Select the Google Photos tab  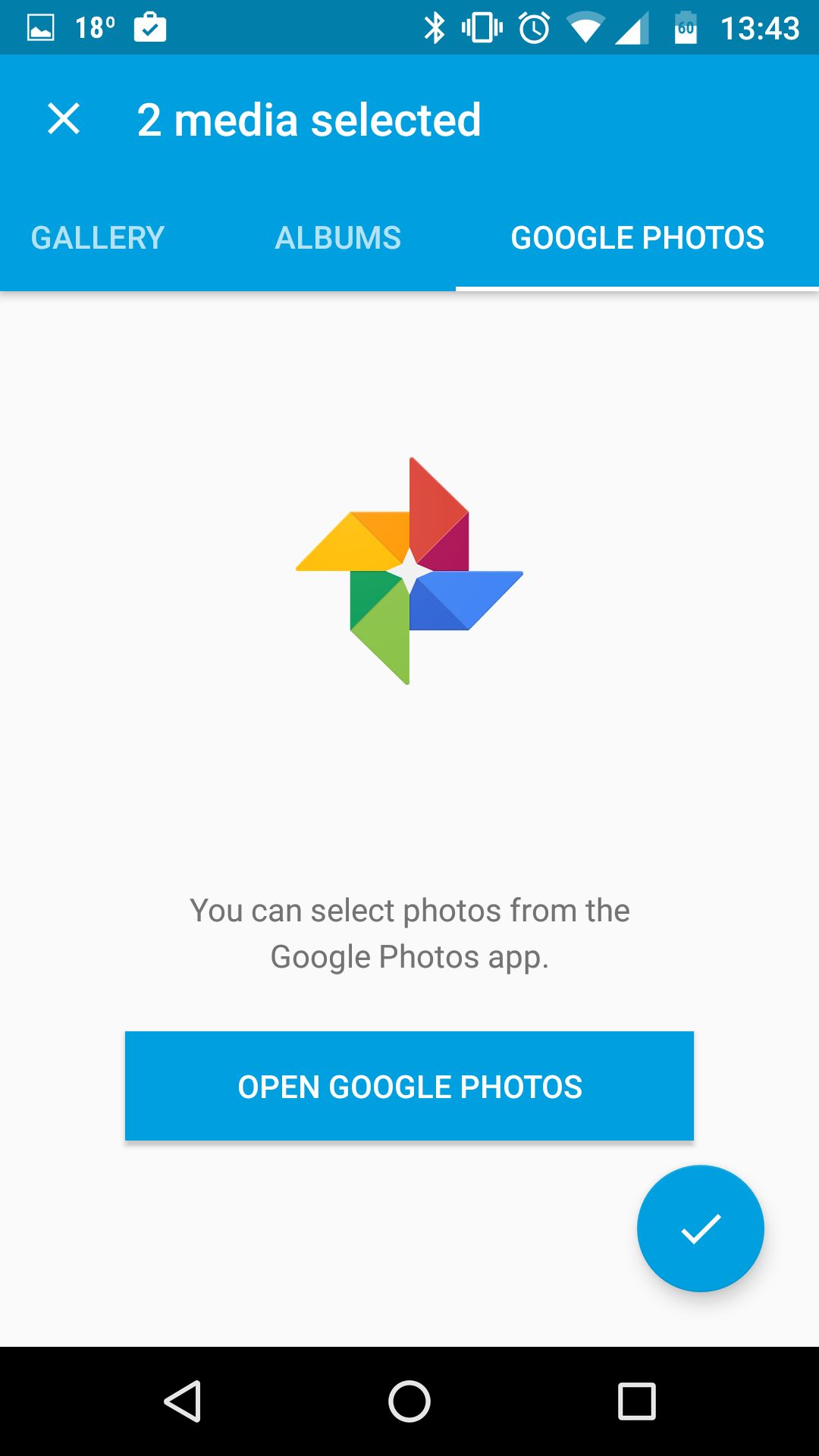[x=637, y=237]
